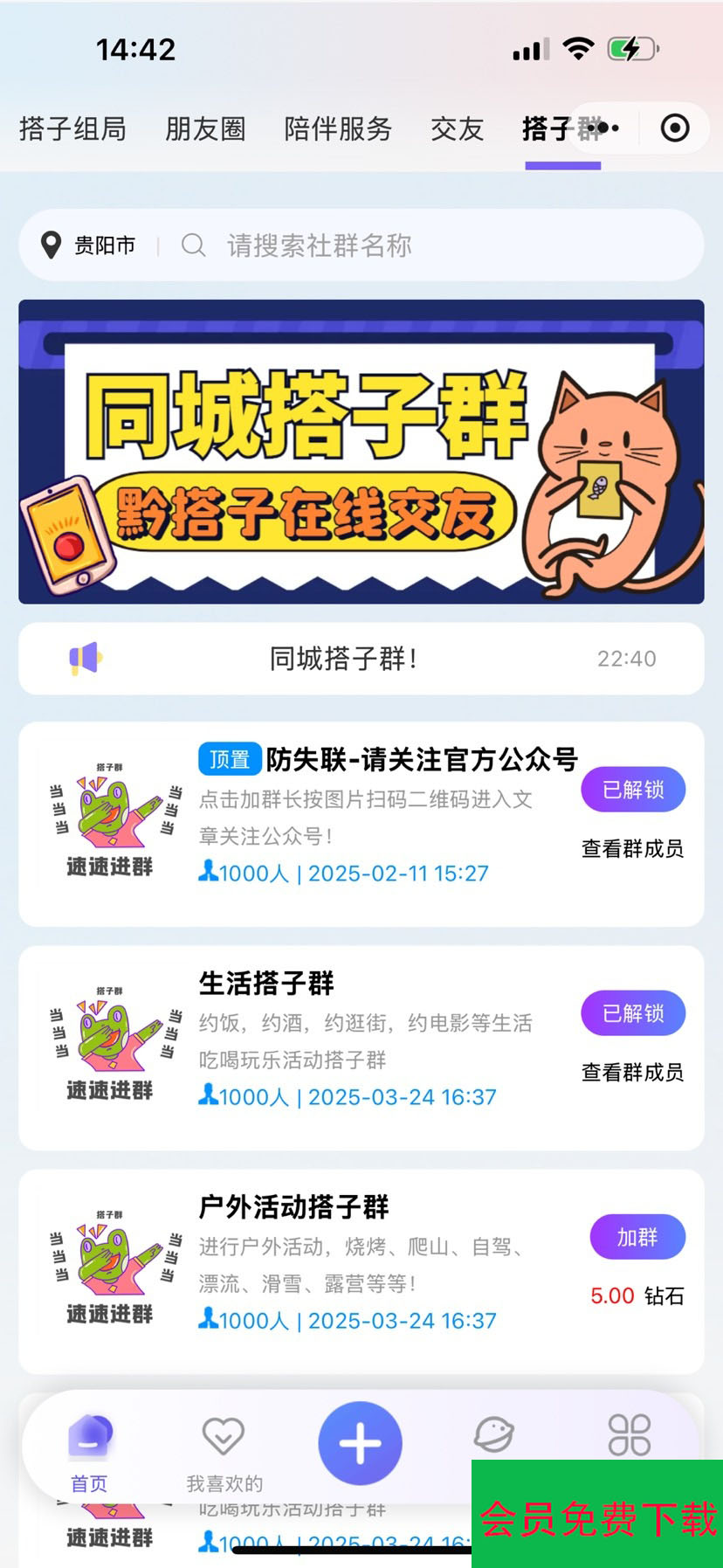Switch to the 搭子组局 tab

[72, 129]
